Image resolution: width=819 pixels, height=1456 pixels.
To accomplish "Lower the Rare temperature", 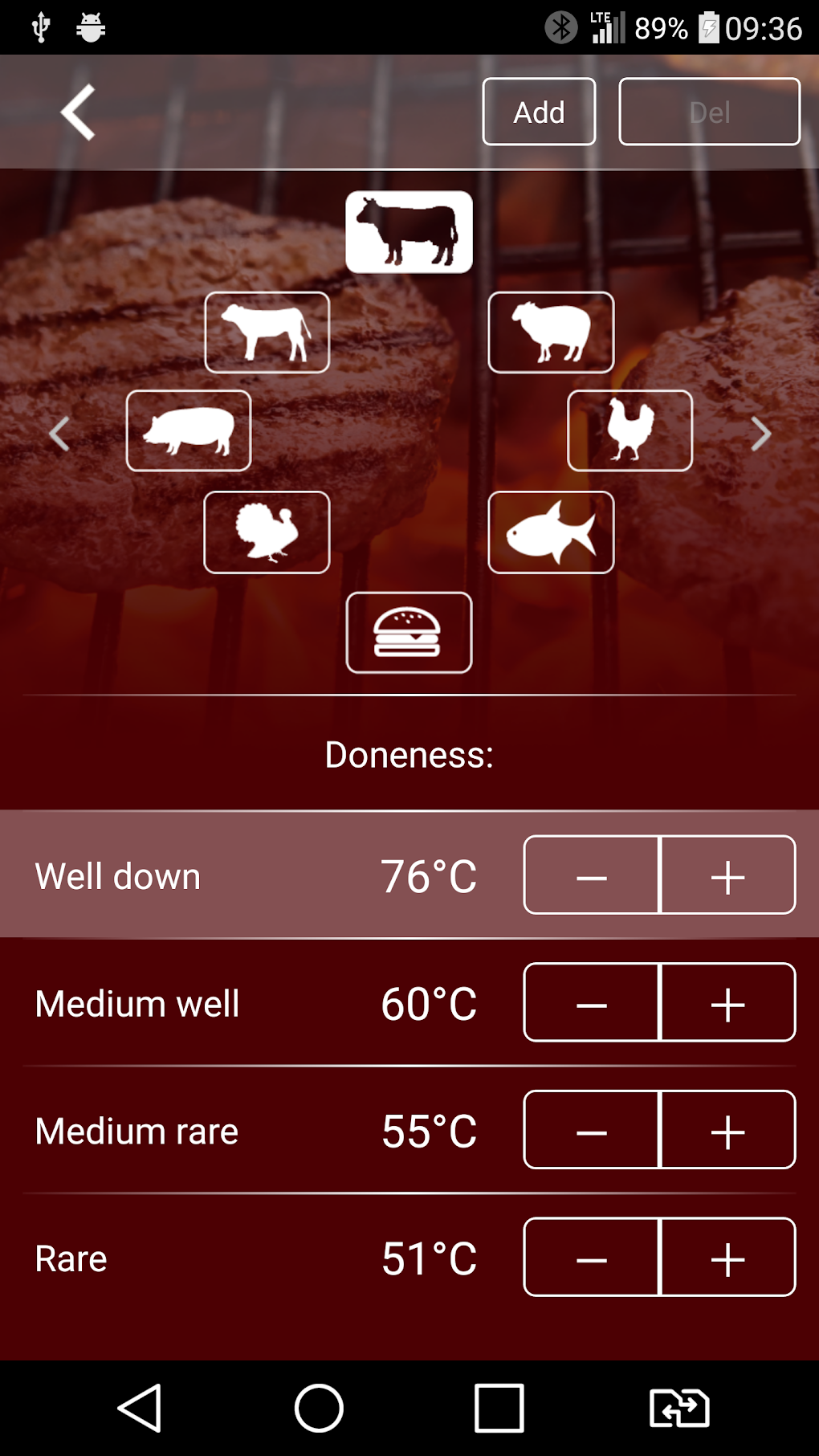I will coord(592,1258).
